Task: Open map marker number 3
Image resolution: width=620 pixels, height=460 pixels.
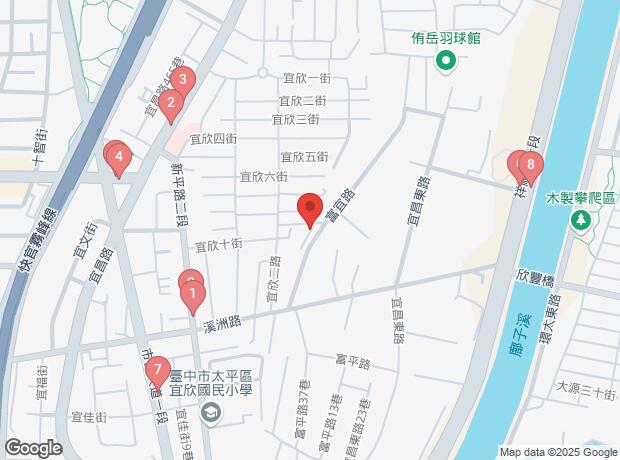Action: 181,80
